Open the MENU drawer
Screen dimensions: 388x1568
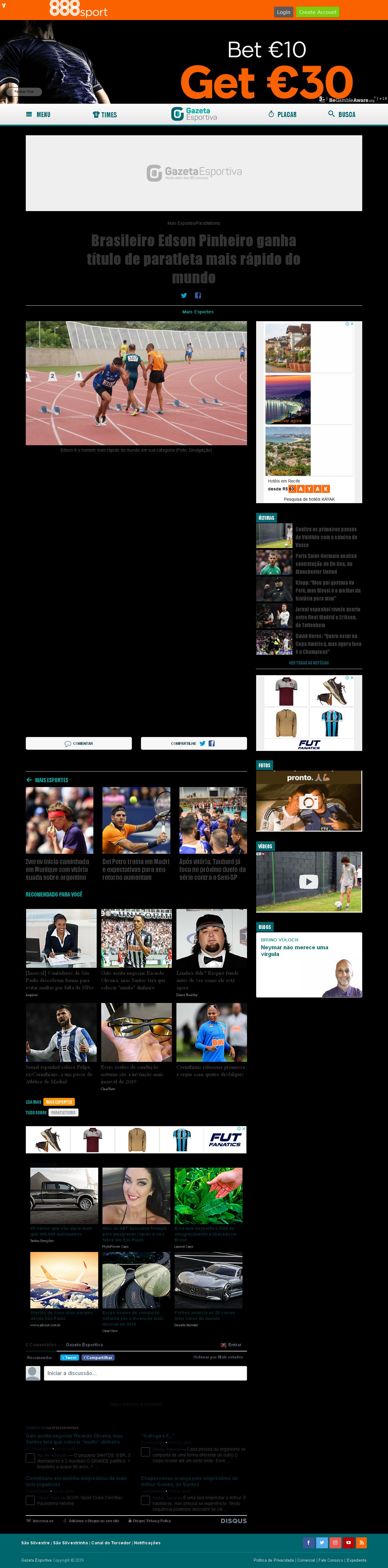(x=38, y=114)
